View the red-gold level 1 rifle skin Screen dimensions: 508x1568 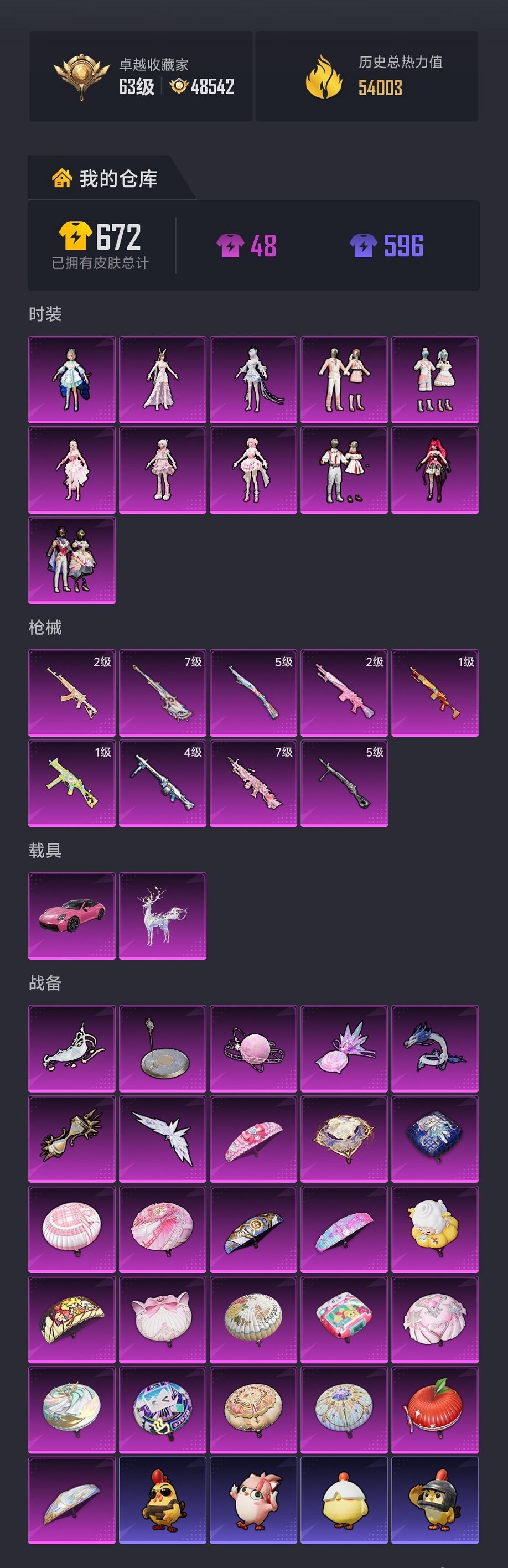[x=434, y=693]
